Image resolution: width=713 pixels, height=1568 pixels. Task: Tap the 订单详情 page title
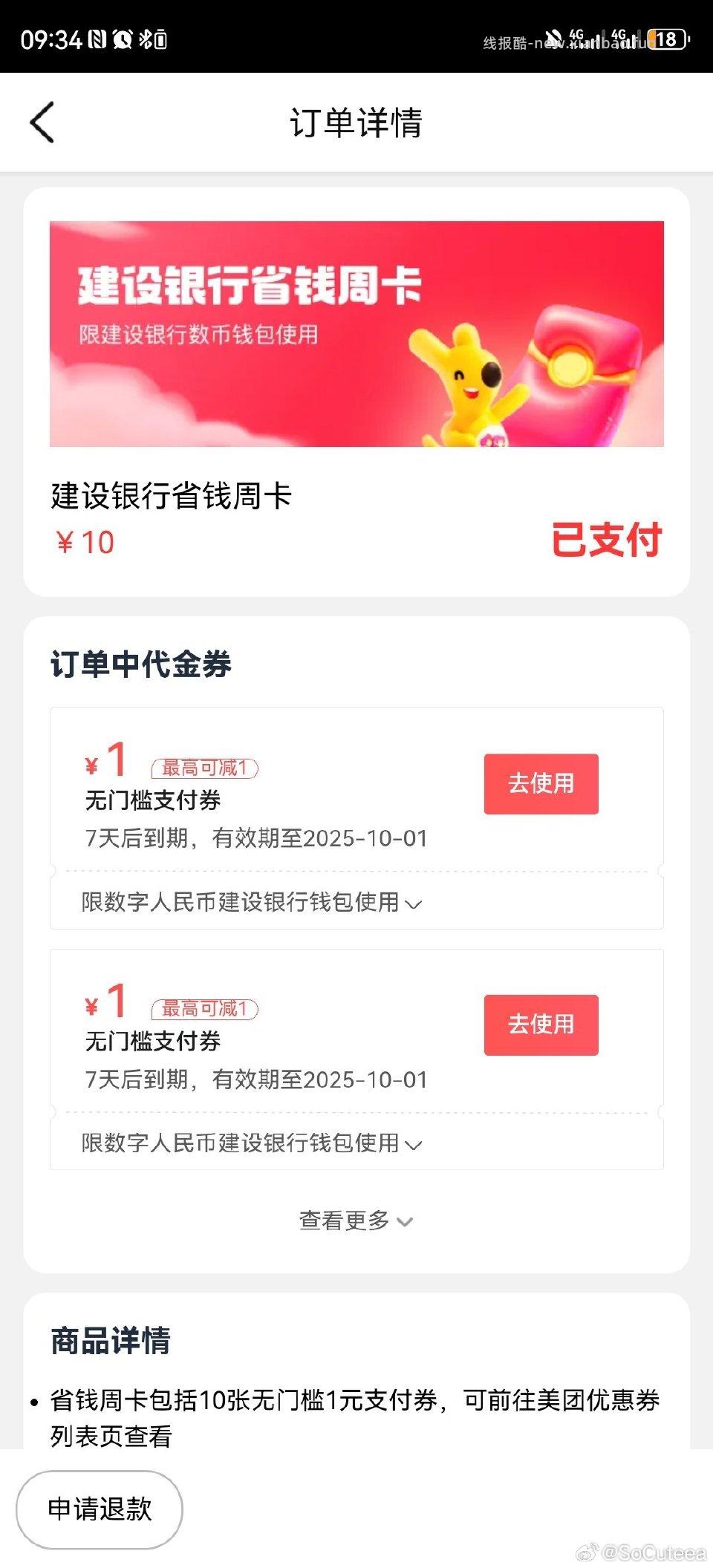pos(356,125)
